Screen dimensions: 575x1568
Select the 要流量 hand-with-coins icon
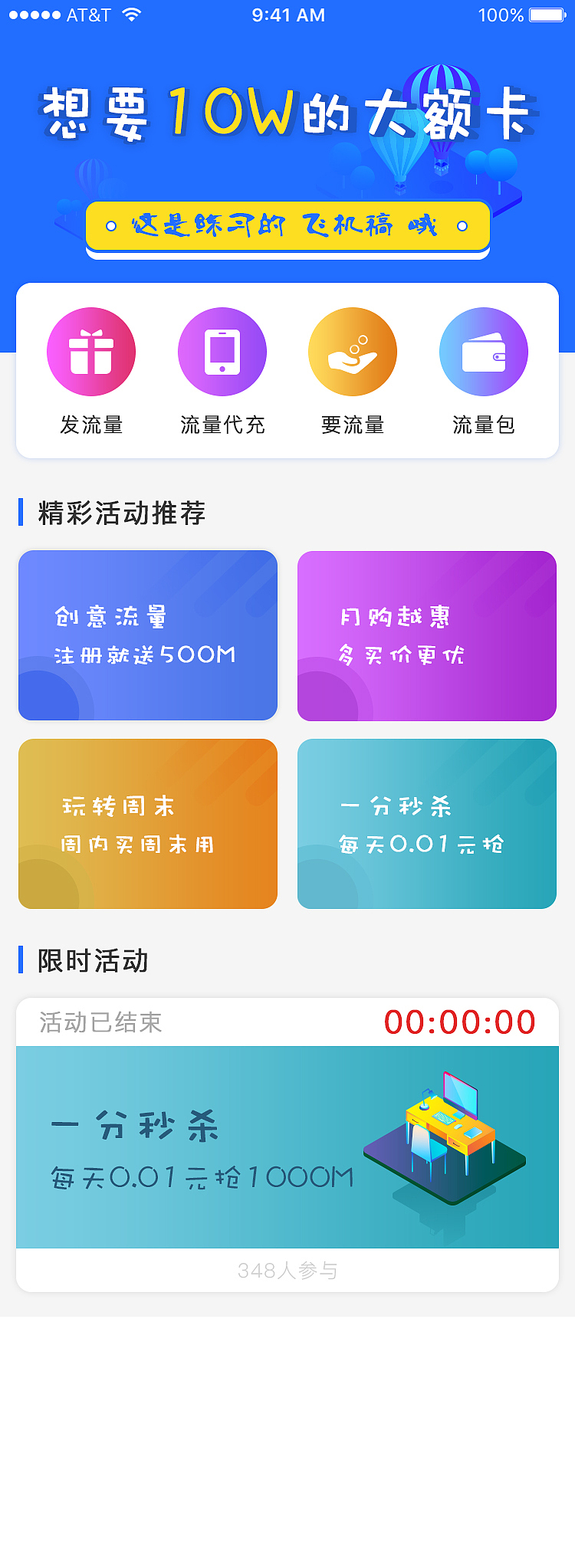pos(353,351)
